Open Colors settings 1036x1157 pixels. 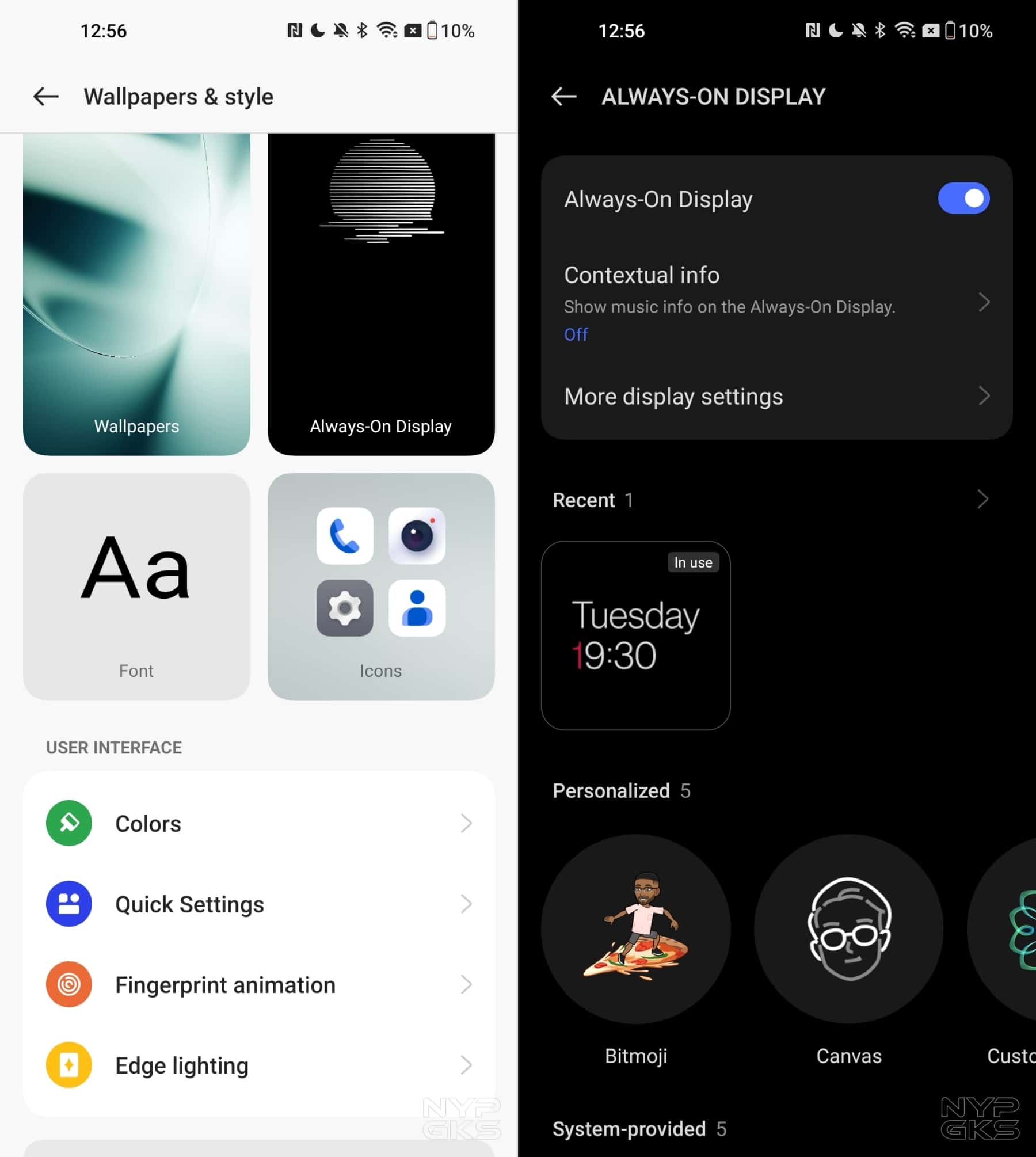coord(259,823)
